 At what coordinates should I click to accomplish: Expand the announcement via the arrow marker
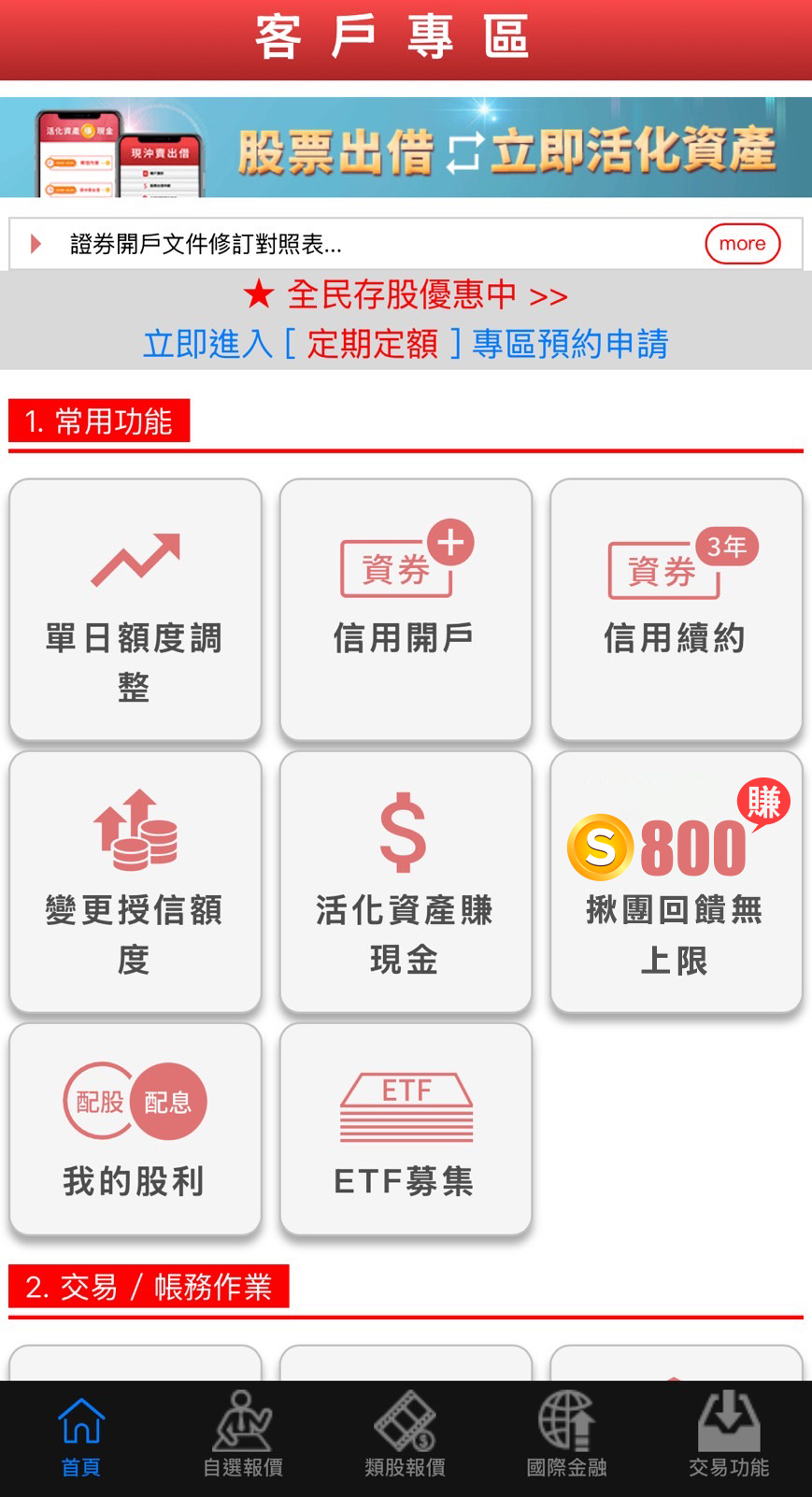tap(35, 244)
